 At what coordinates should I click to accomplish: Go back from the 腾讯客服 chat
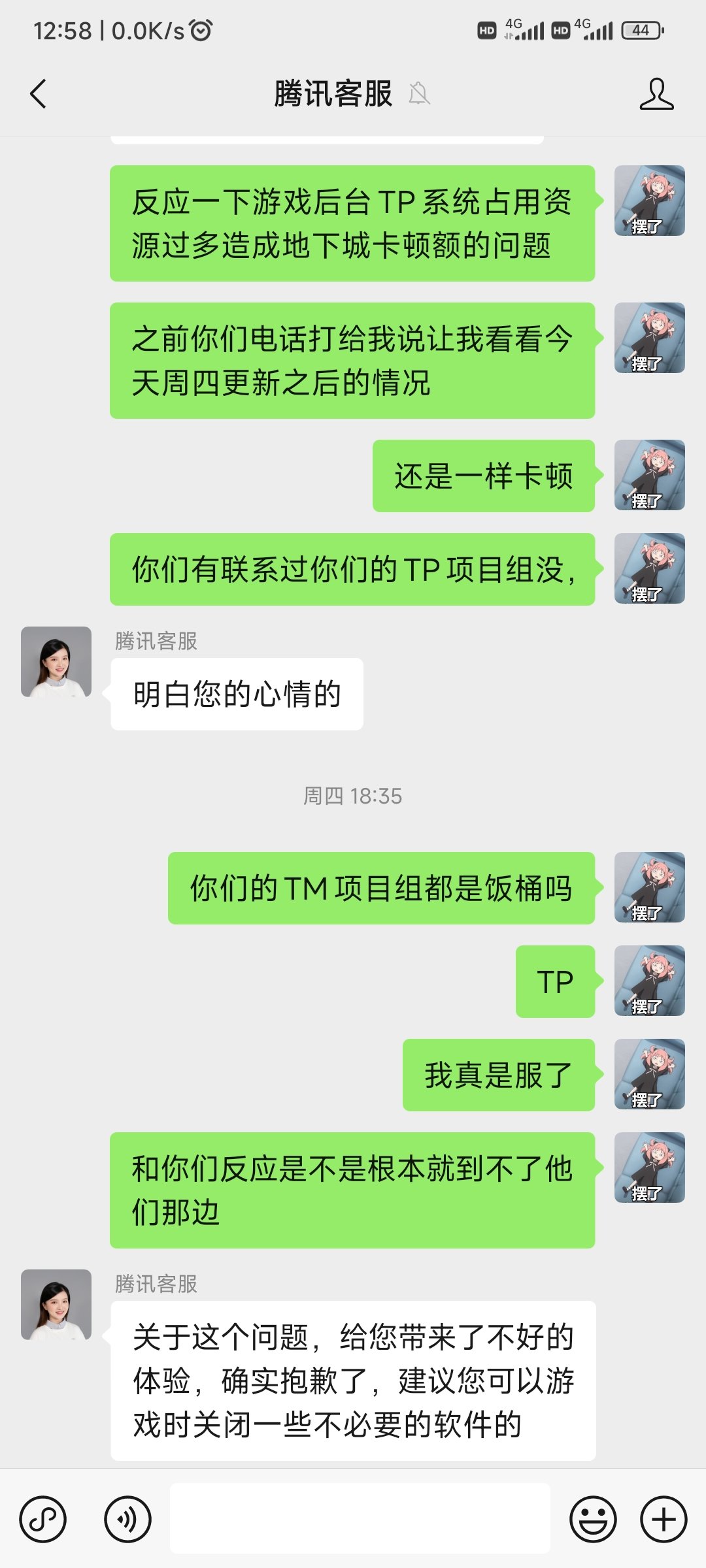click(x=39, y=93)
